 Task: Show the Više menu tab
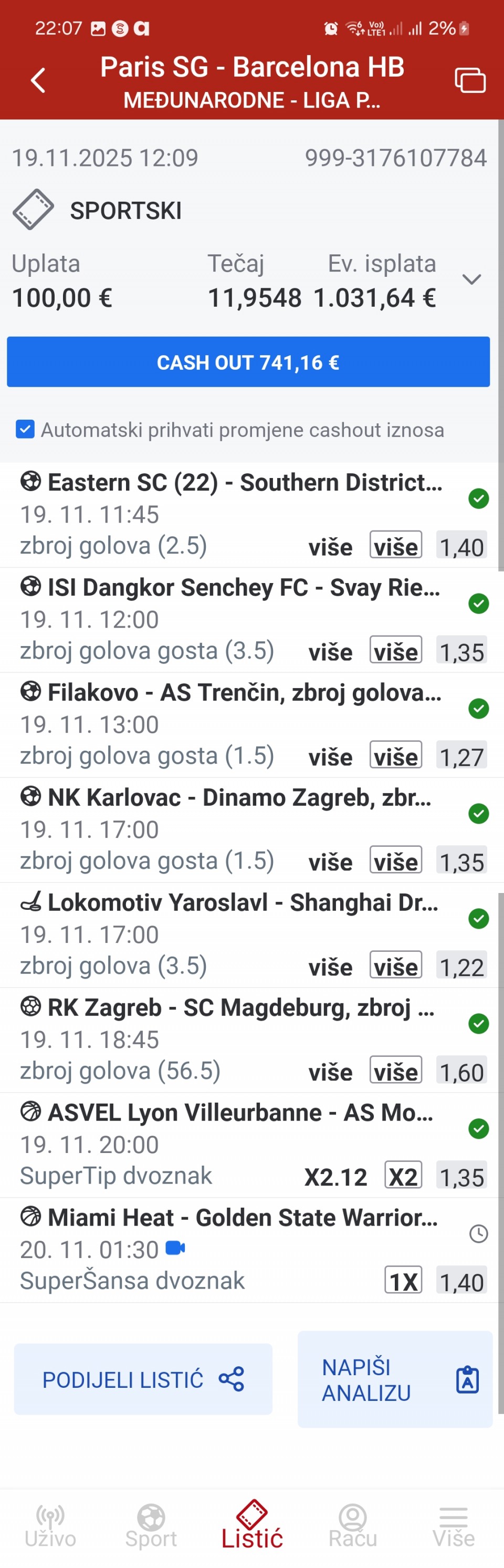click(x=454, y=1527)
